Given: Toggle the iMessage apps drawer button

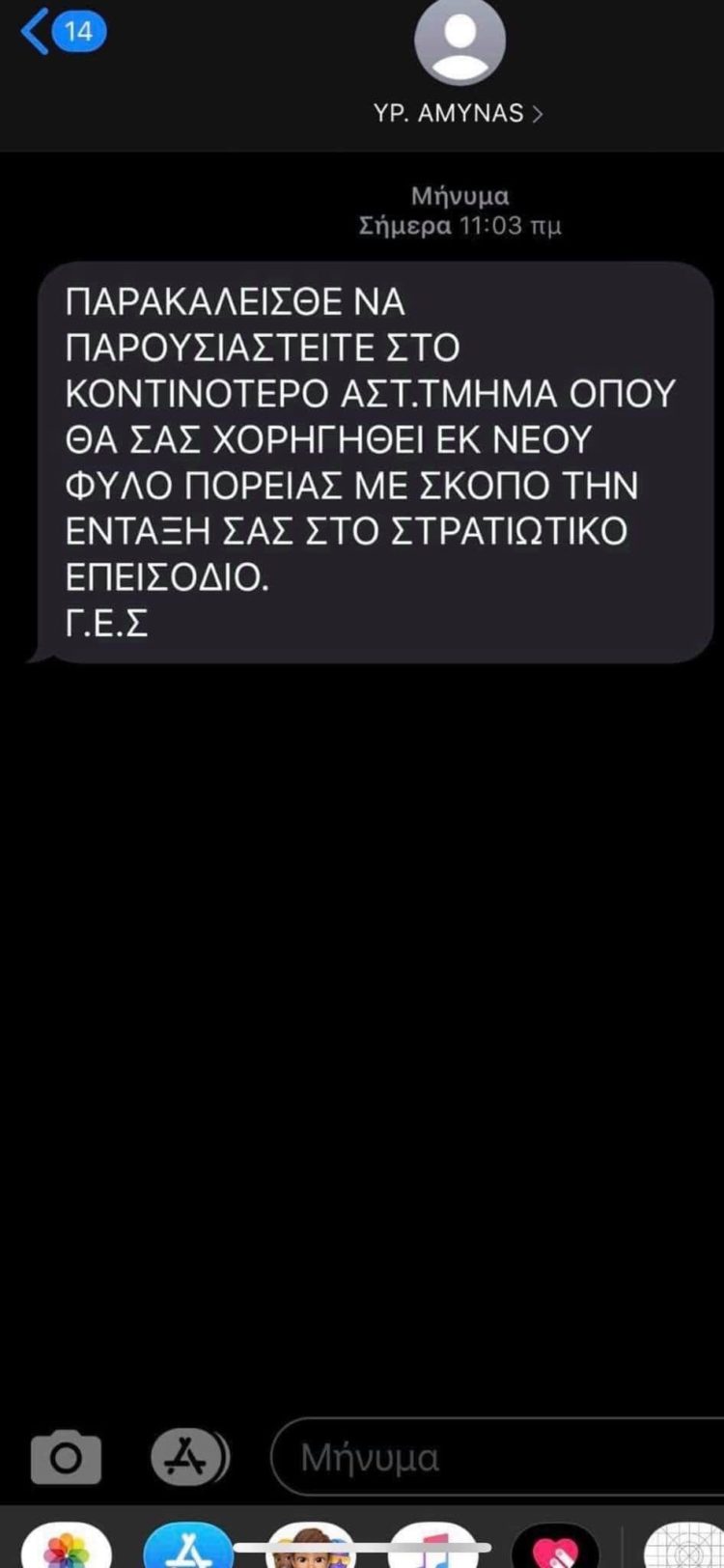Looking at the screenshot, I should pyautogui.click(x=190, y=1456).
